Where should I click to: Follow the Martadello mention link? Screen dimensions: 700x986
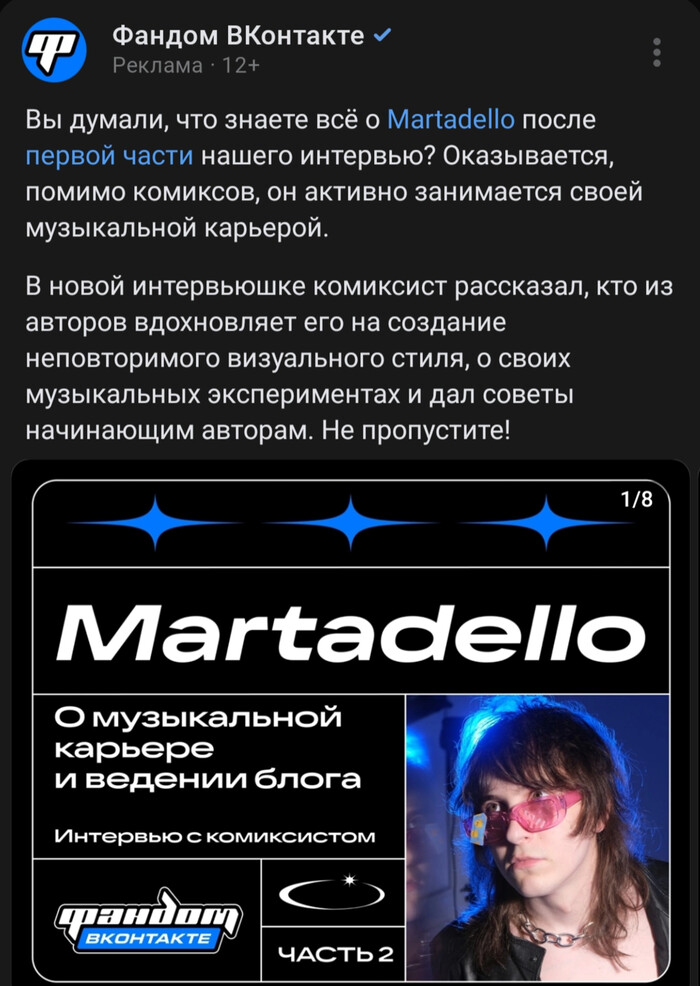(450, 121)
